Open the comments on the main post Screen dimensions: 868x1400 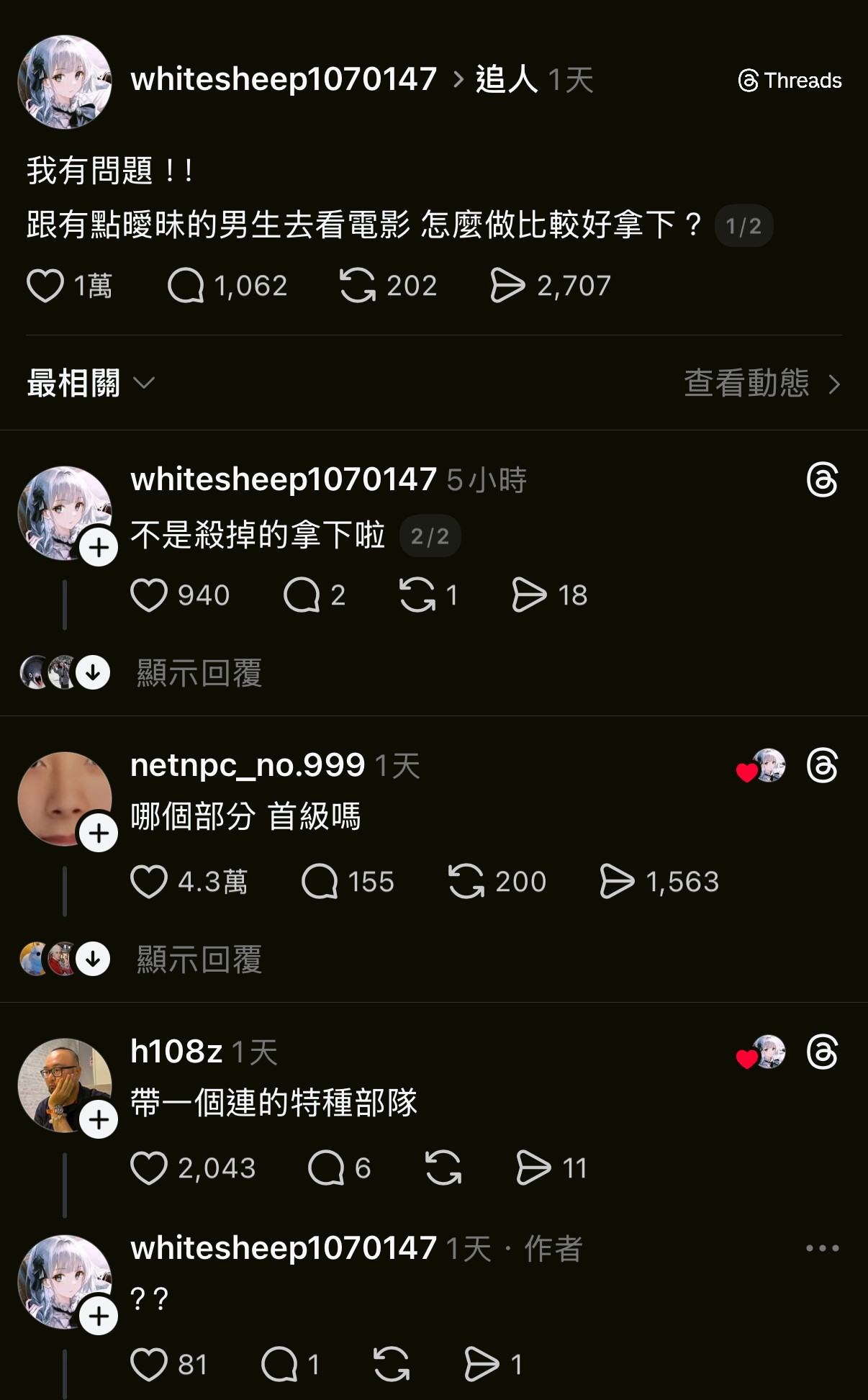(186, 286)
